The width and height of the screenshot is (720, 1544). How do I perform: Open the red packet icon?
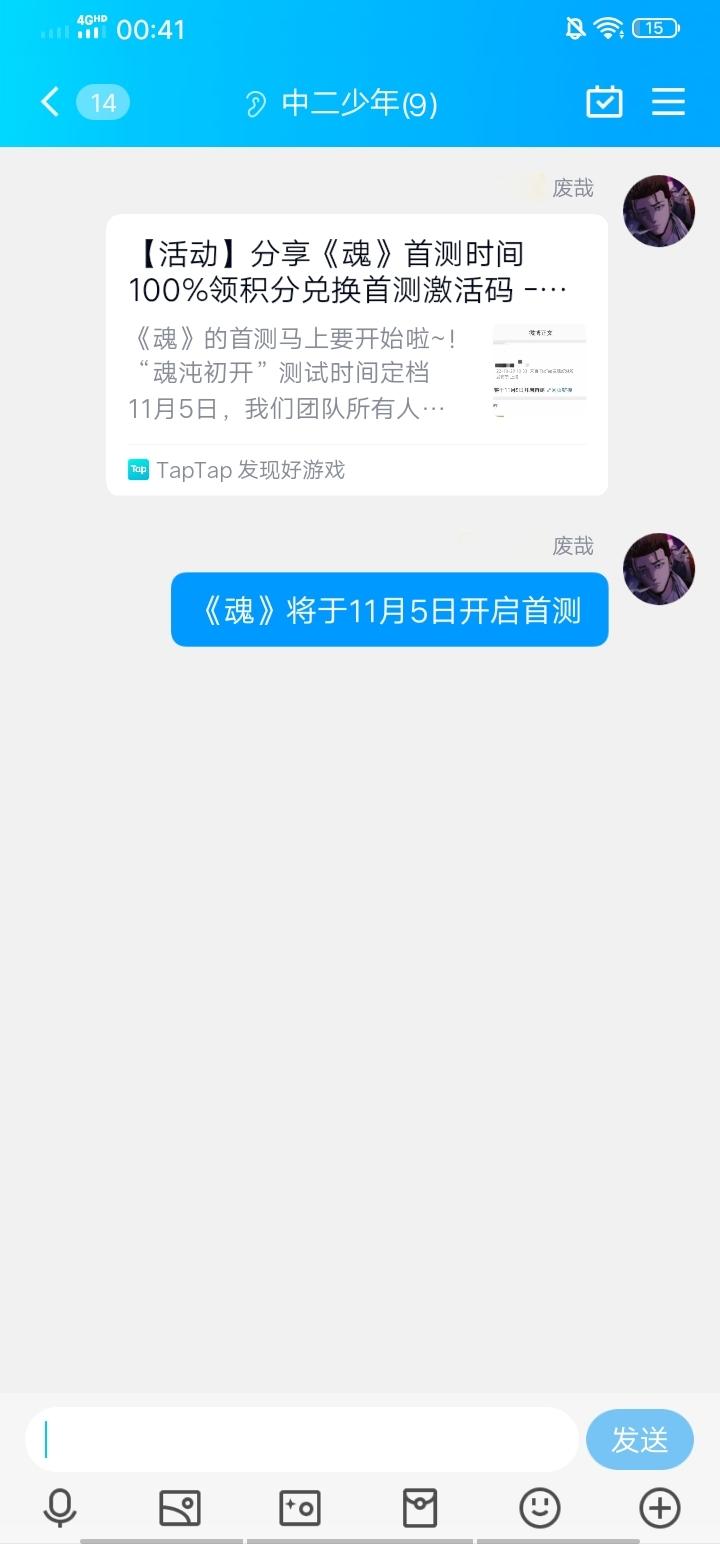tap(420, 1507)
